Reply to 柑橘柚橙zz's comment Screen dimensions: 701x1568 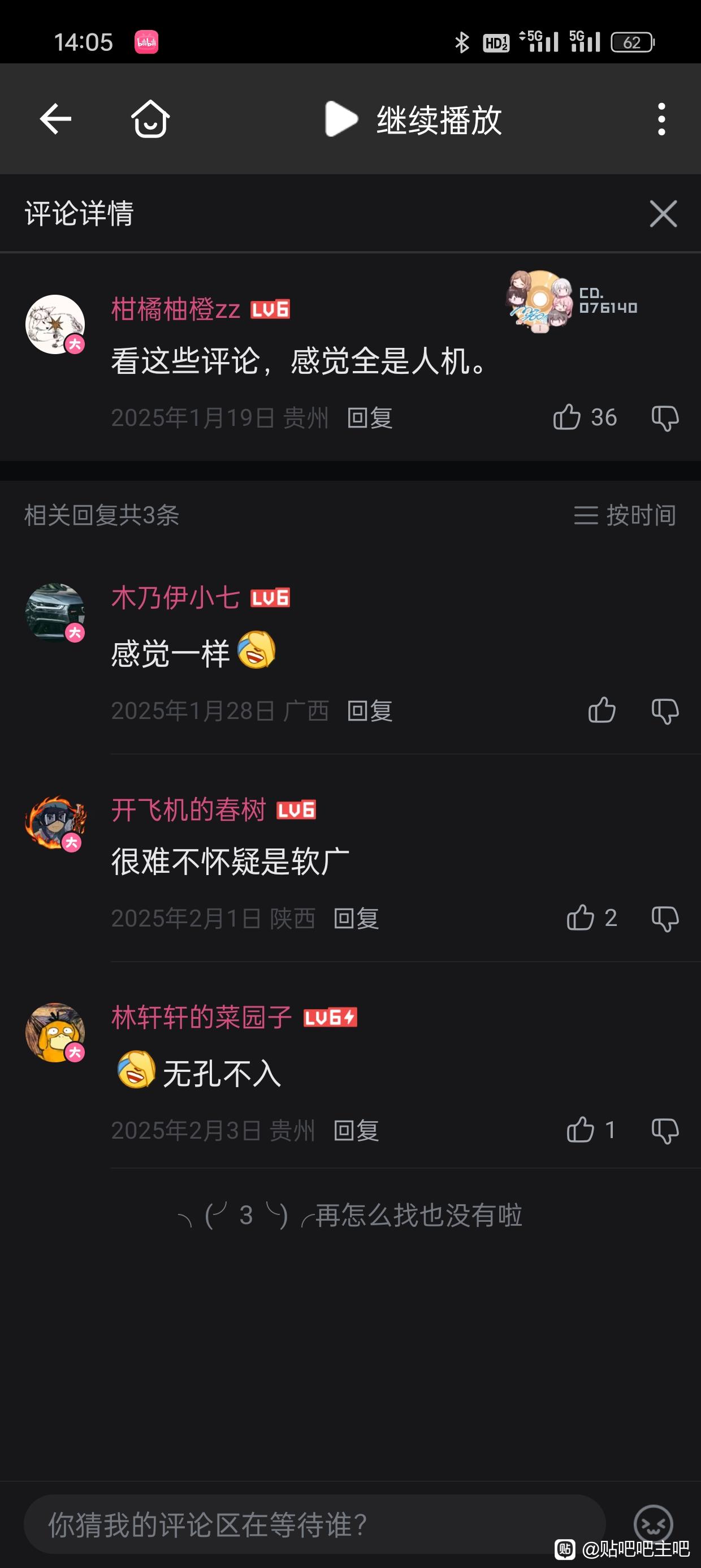pos(369,418)
